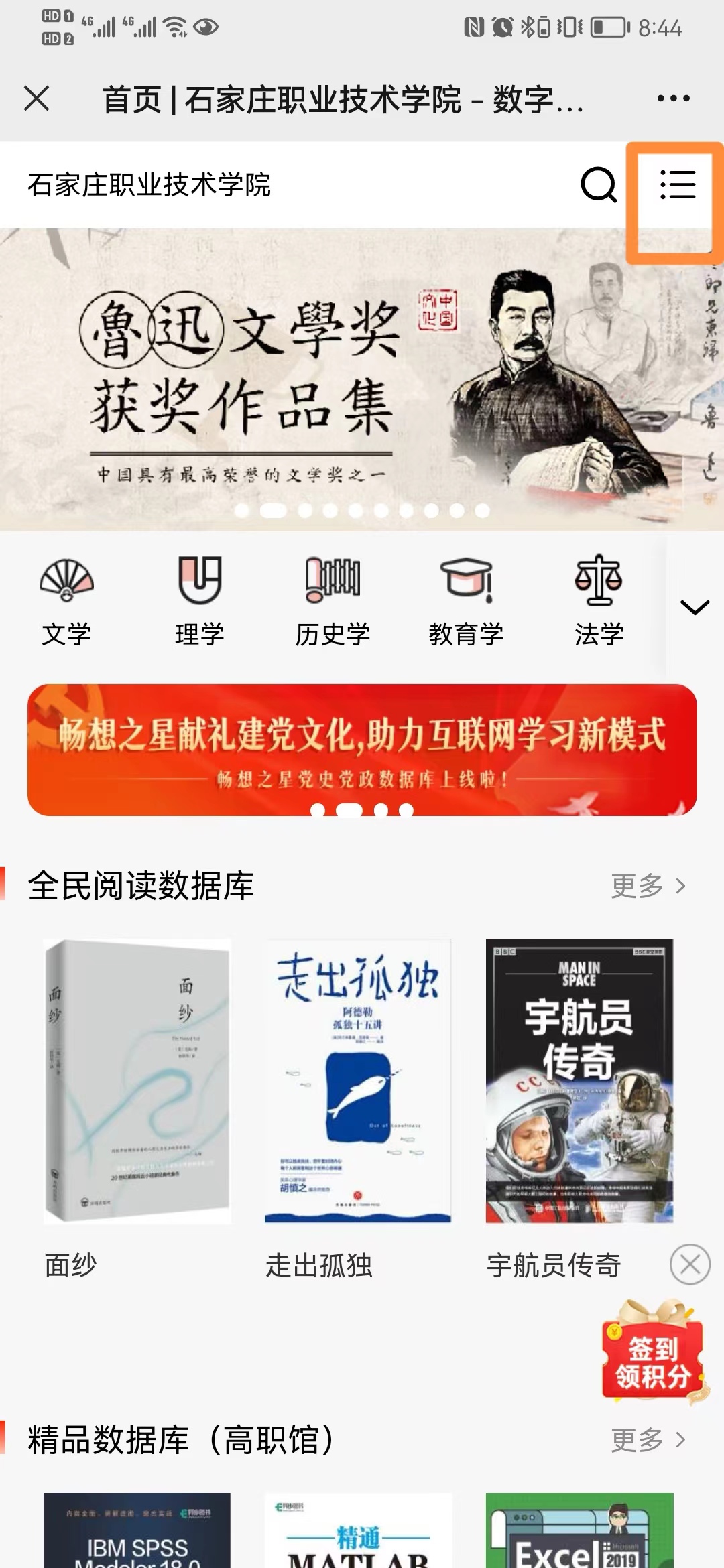Viewport: 724px width, 1568px height.
Task: Open the list menu icon
Action: [x=677, y=185]
